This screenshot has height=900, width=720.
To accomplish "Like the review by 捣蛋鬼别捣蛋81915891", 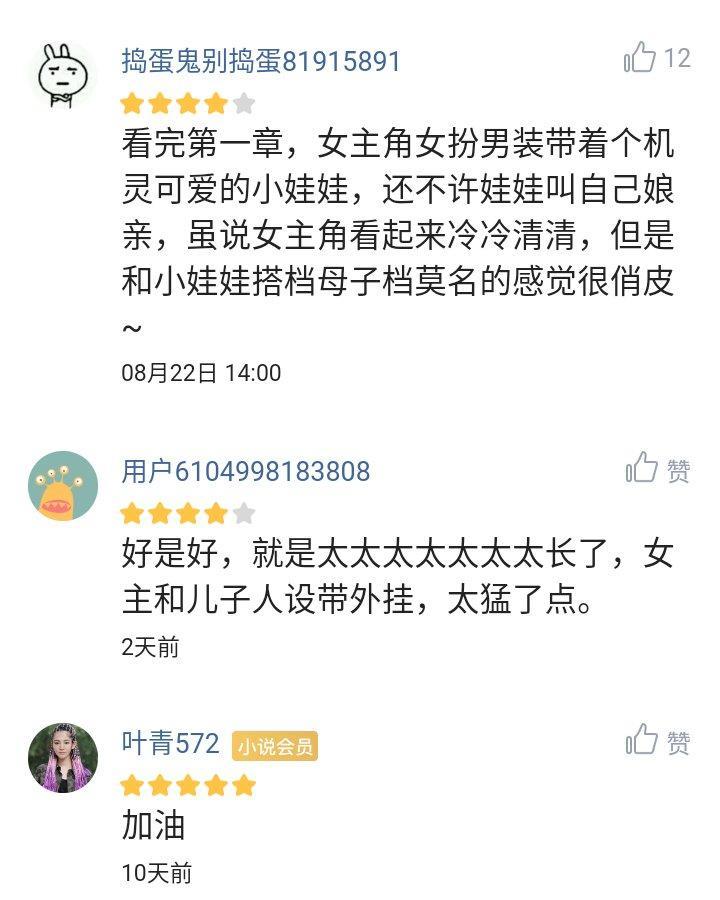I will (640, 58).
